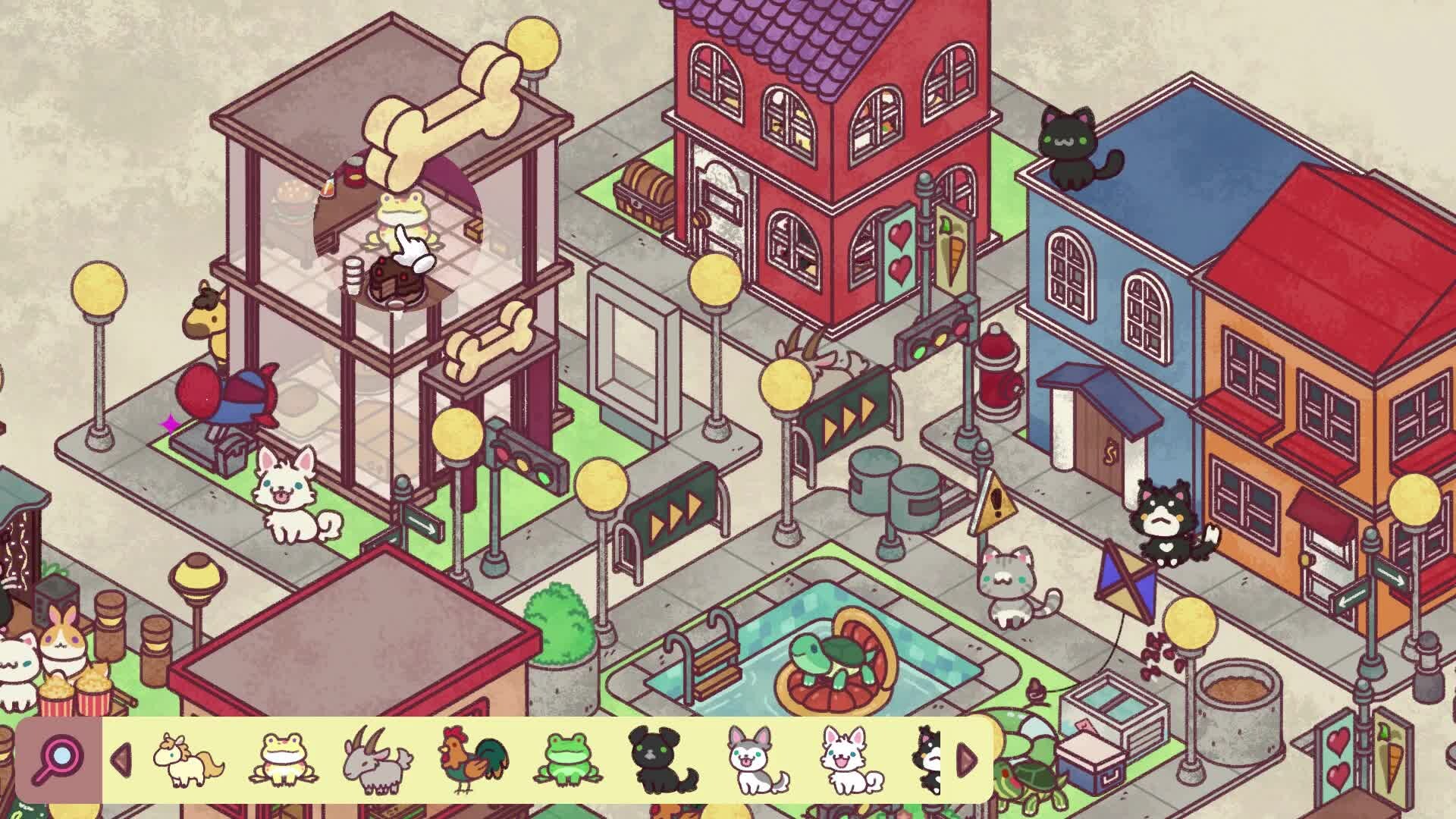Select the white dog in the target bar

pos(851,760)
